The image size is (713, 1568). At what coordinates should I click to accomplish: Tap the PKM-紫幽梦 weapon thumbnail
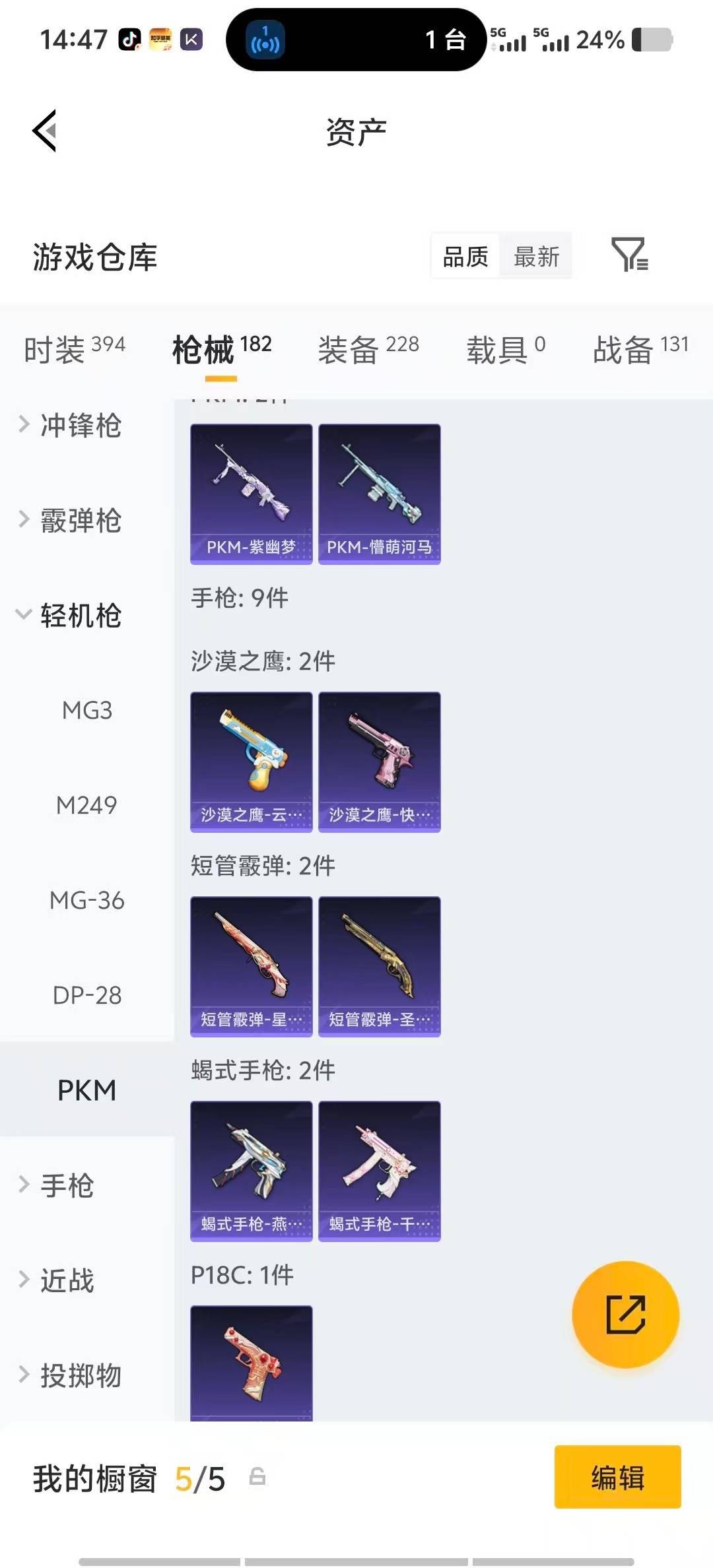251,494
